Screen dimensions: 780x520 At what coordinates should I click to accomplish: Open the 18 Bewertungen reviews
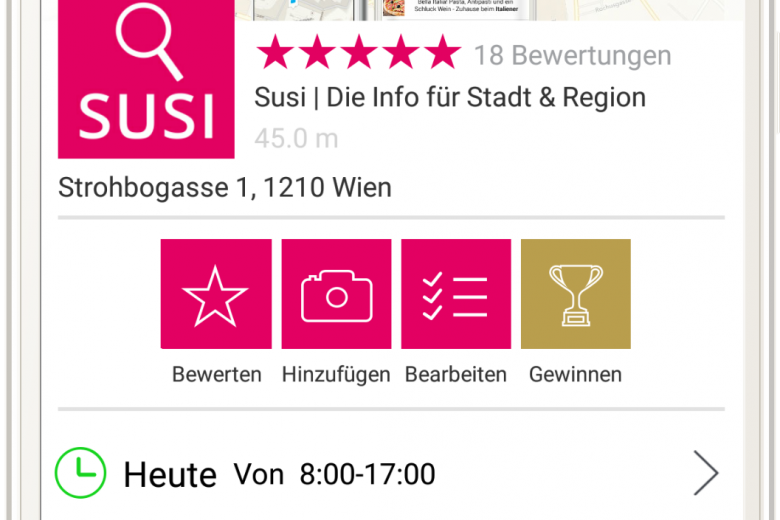[572, 54]
